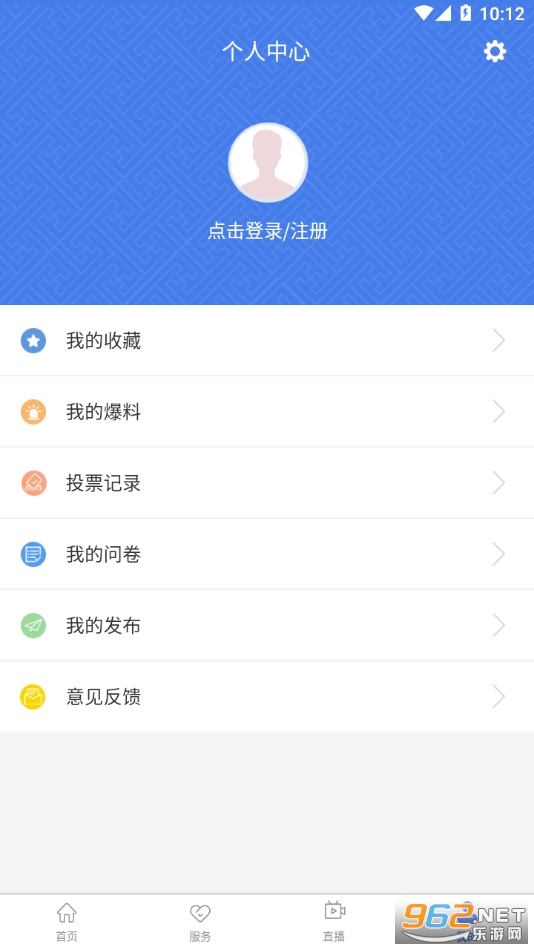Switch to the 直播 live tab
Viewport: 534px width, 950px height.
(334, 922)
